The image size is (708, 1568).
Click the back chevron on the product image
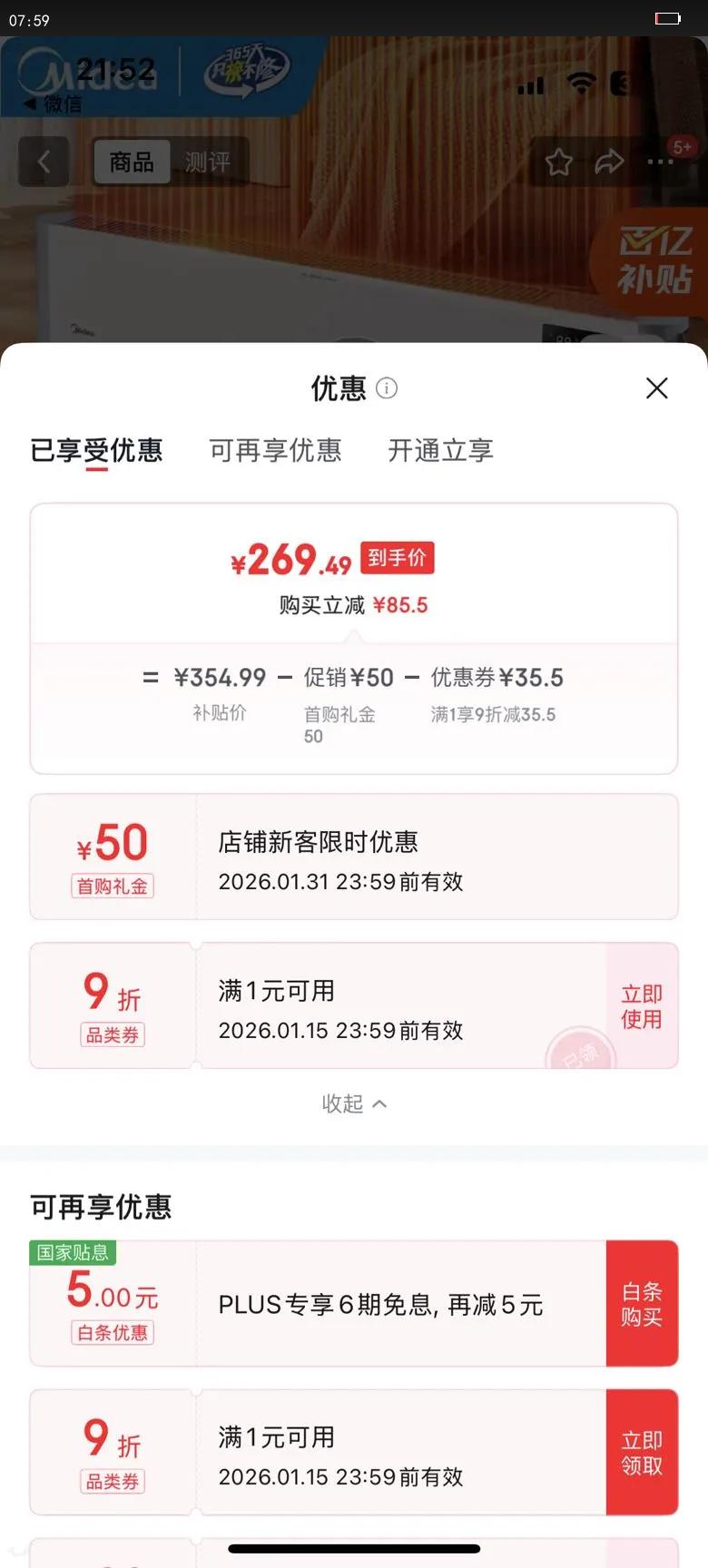point(44,162)
